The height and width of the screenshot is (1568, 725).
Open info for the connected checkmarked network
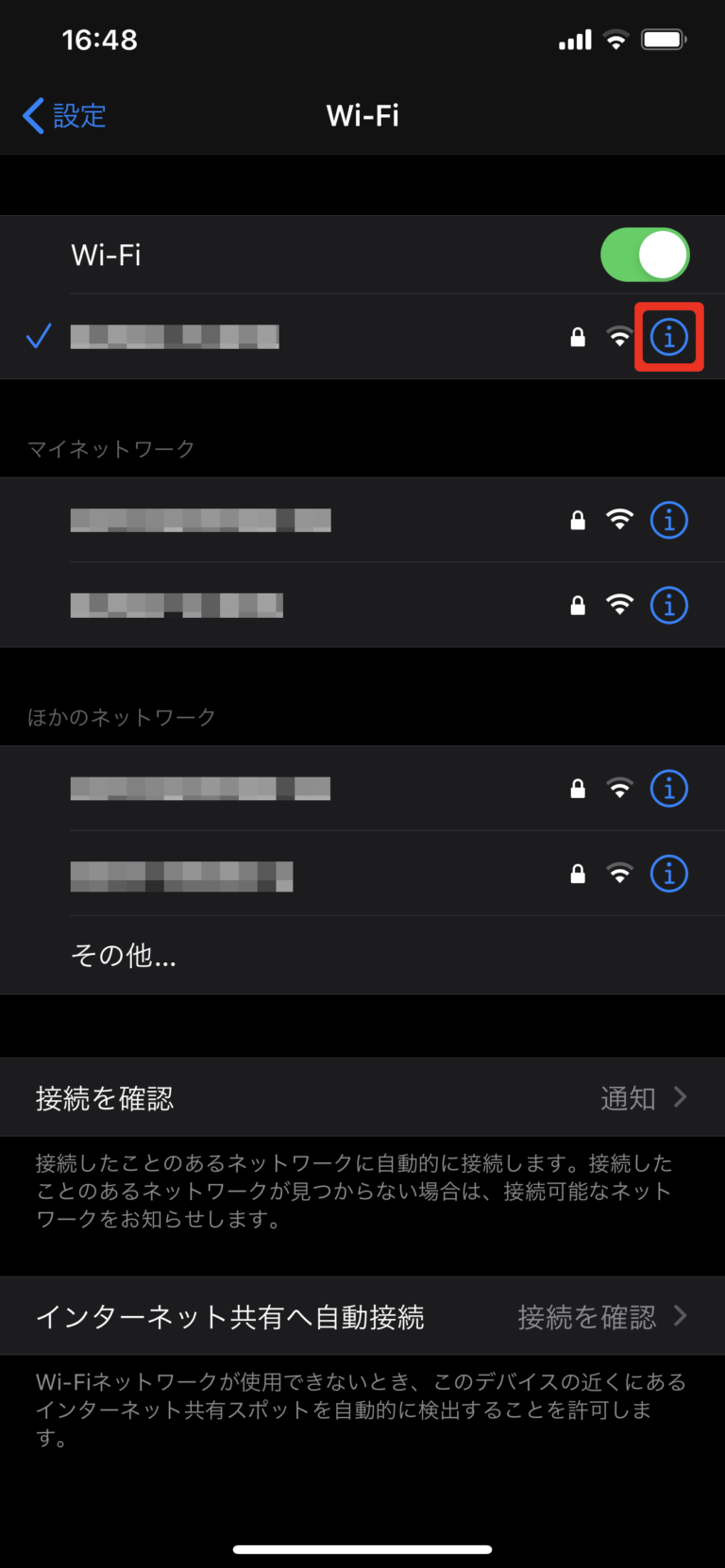tap(668, 337)
